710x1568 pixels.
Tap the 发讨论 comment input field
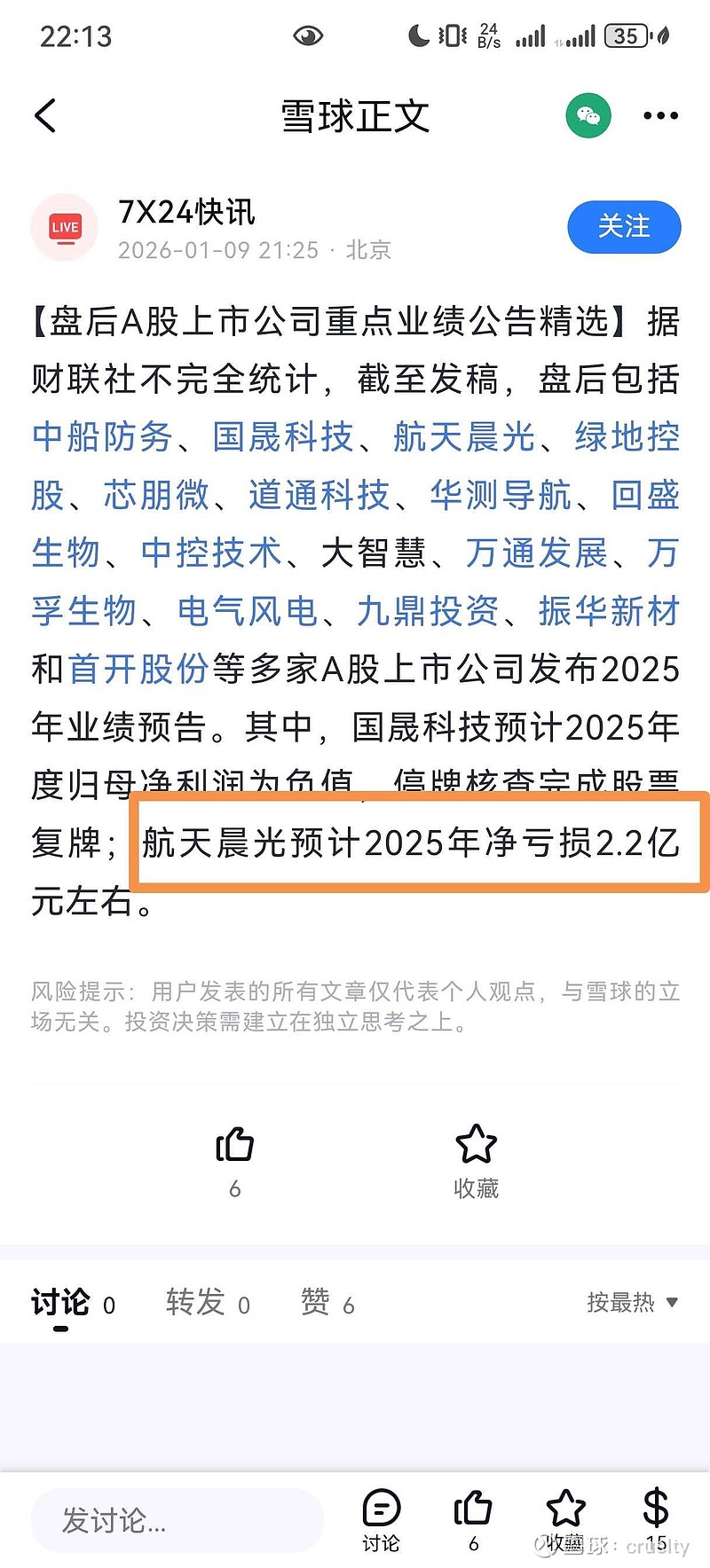pyautogui.click(x=177, y=1519)
